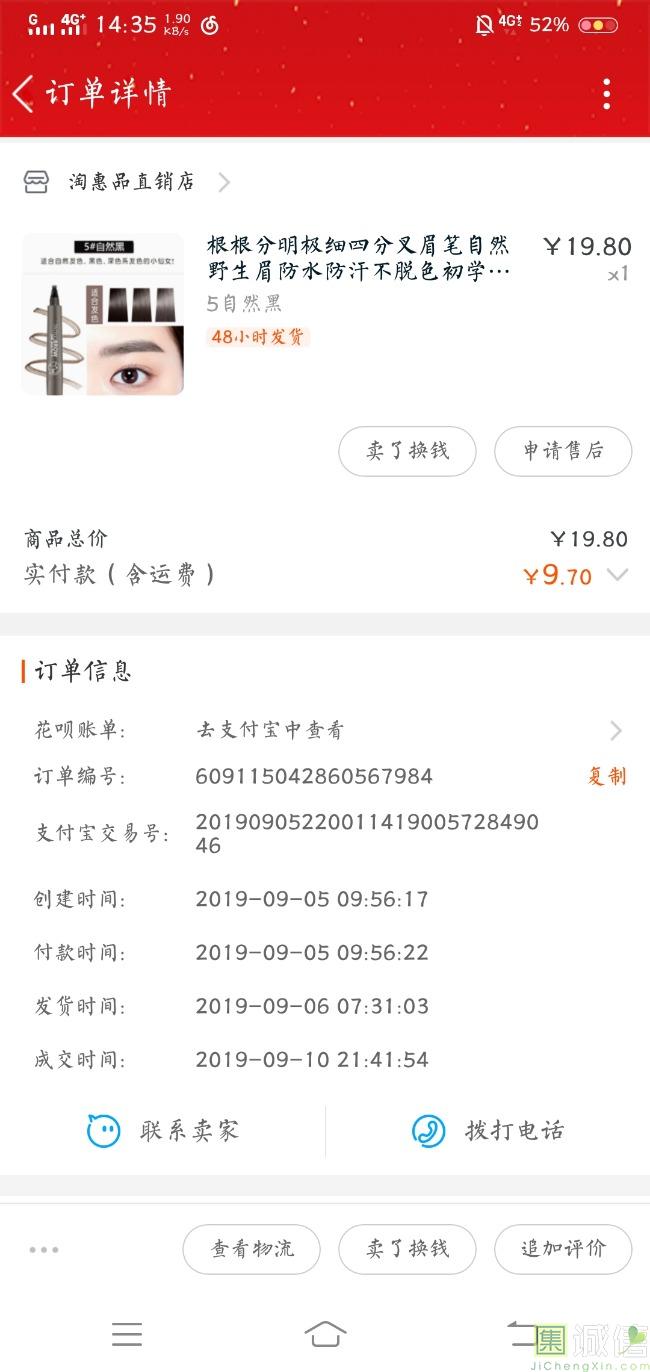This screenshot has height=1372, width=650.
Task: Go to the phone home screen
Action: click(x=325, y=1333)
